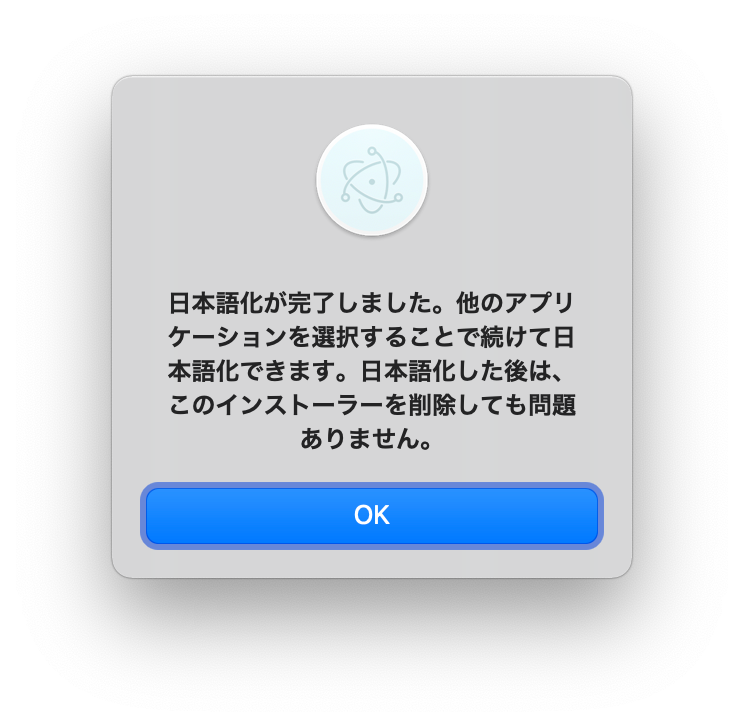
Task: Confirm the dialog with the OK button
Action: tap(372, 515)
